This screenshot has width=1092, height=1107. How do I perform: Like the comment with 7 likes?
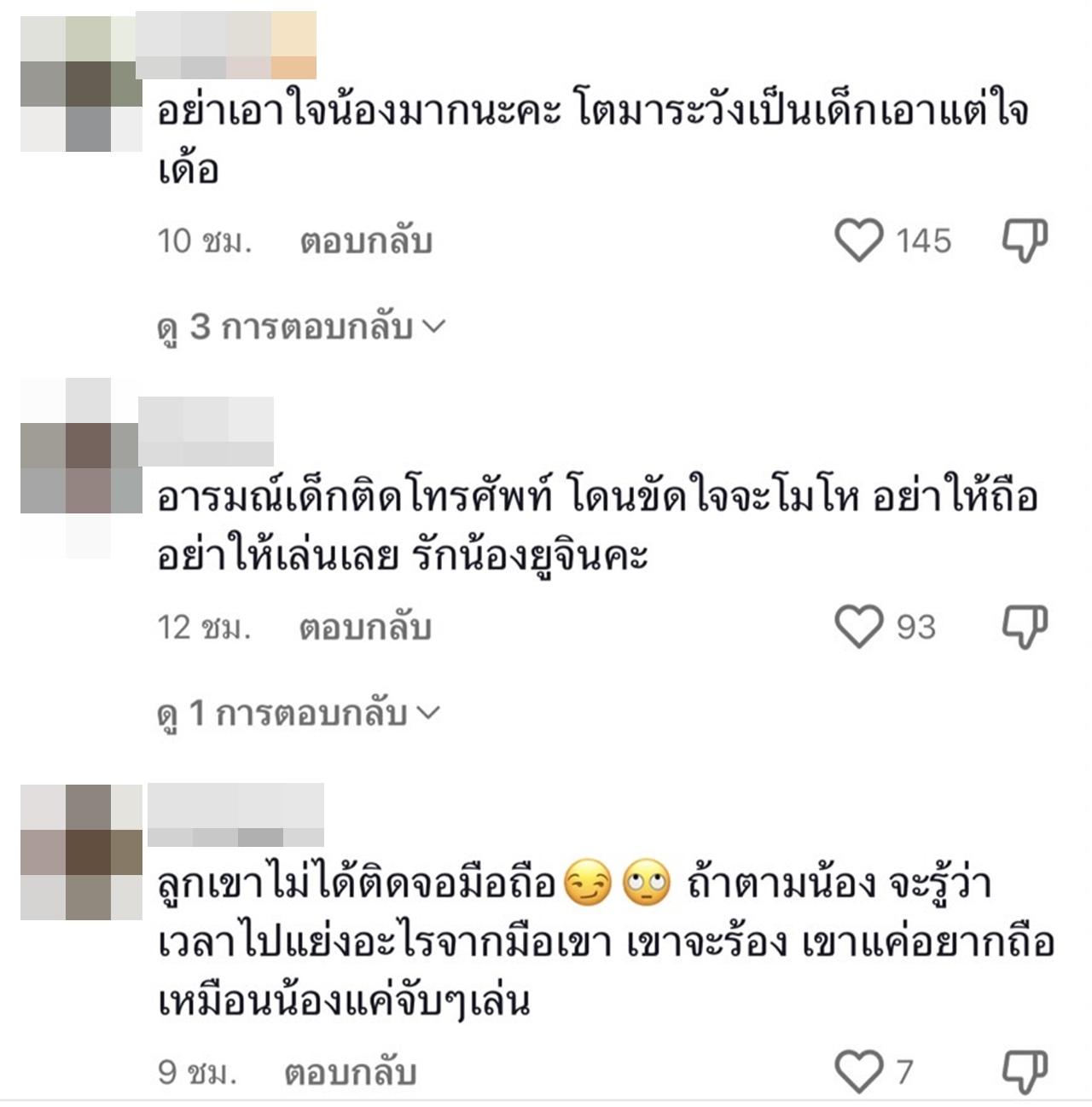(858, 1071)
